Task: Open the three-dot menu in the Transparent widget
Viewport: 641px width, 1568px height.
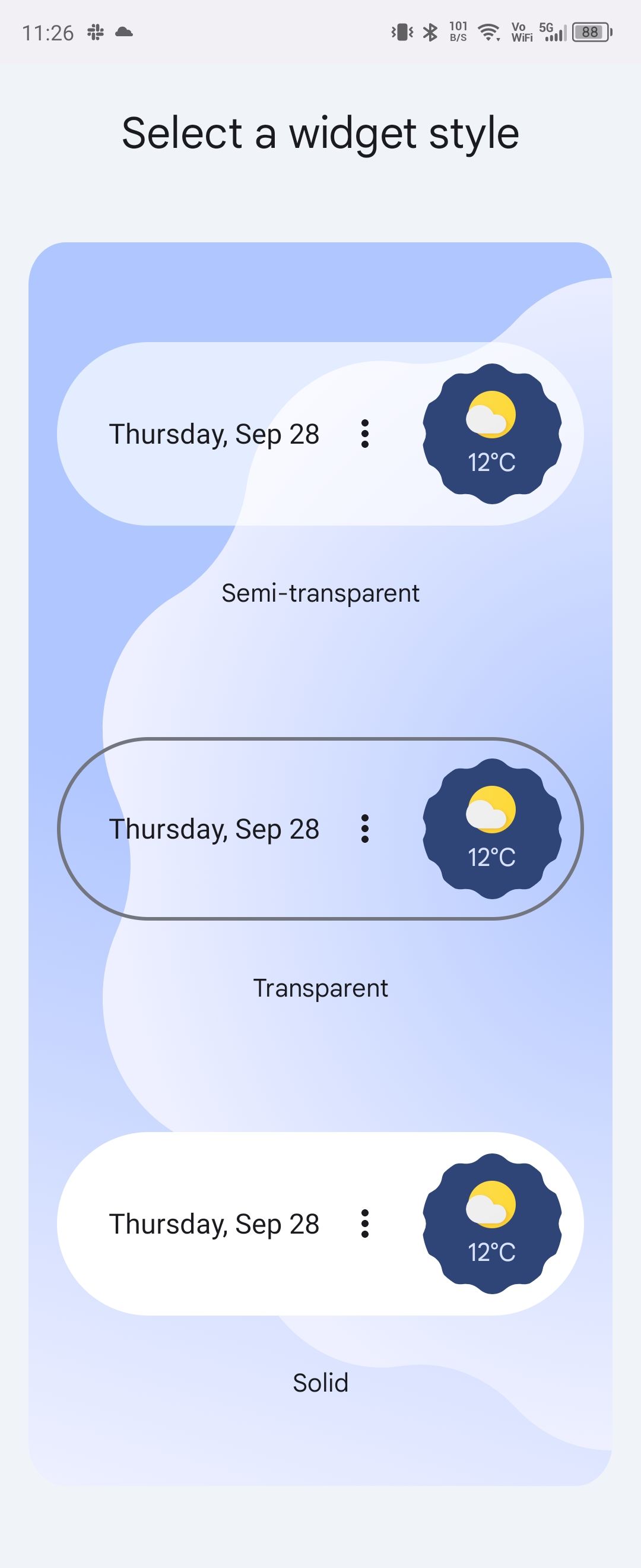Action: pos(364,827)
